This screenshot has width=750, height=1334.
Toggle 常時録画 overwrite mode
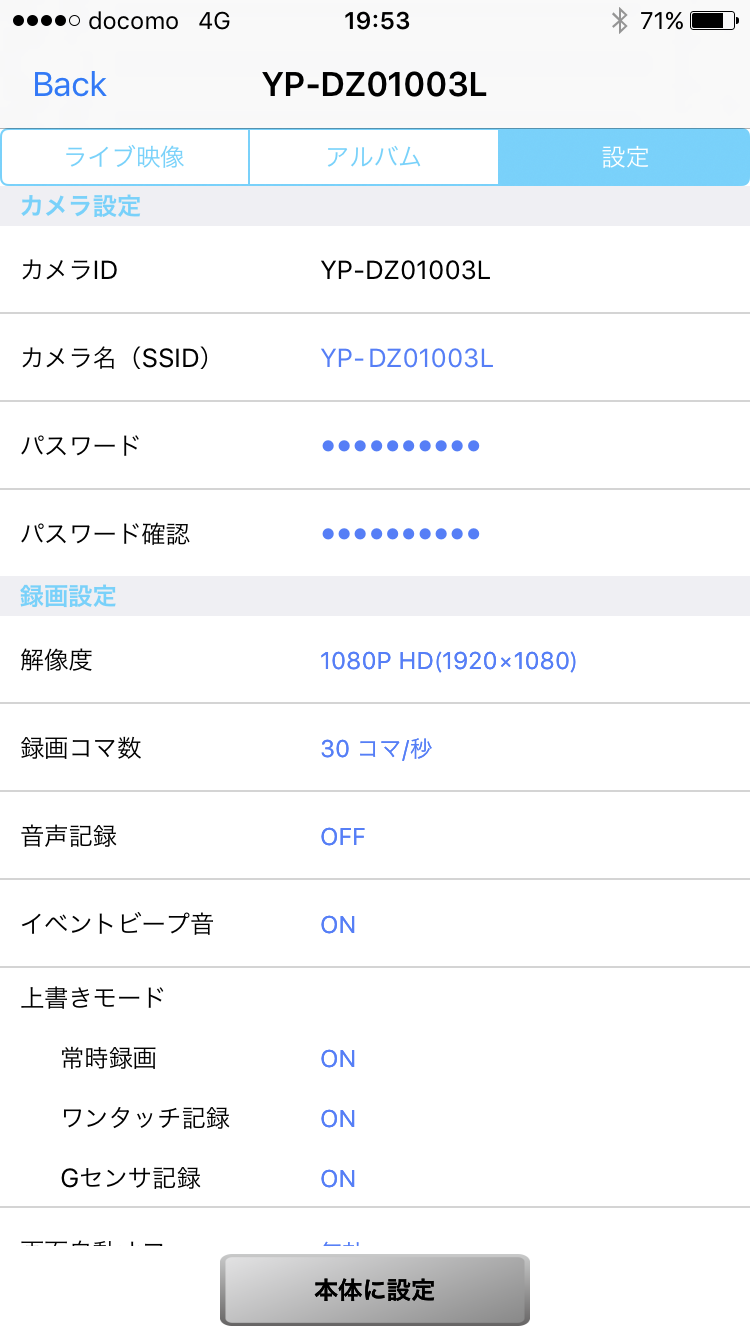tap(338, 1058)
